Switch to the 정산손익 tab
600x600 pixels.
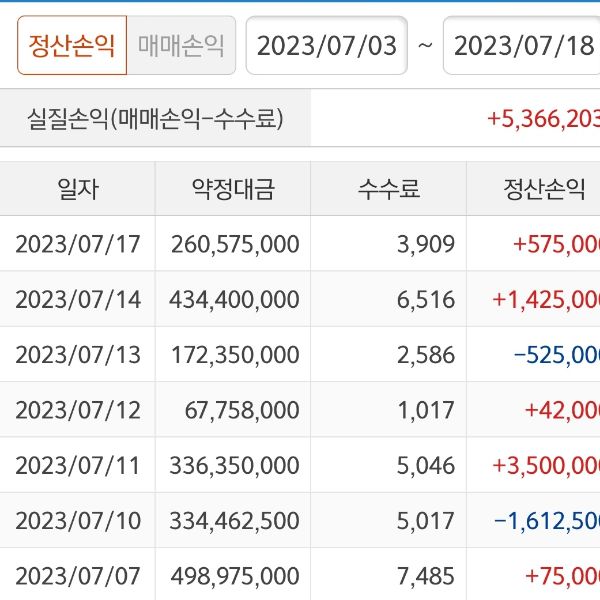[x=72, y=46]
